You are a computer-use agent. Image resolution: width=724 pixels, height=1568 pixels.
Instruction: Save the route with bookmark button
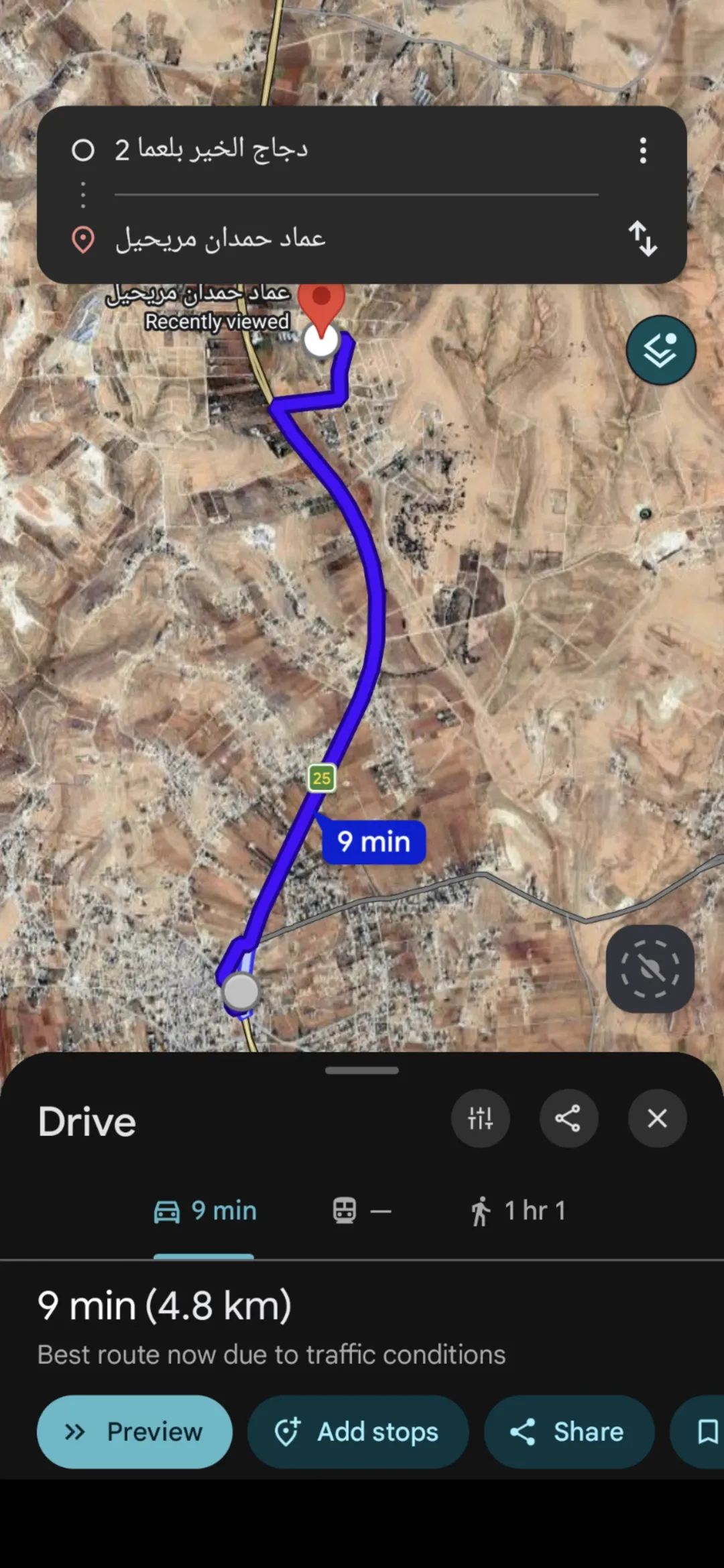[701, 1432]
